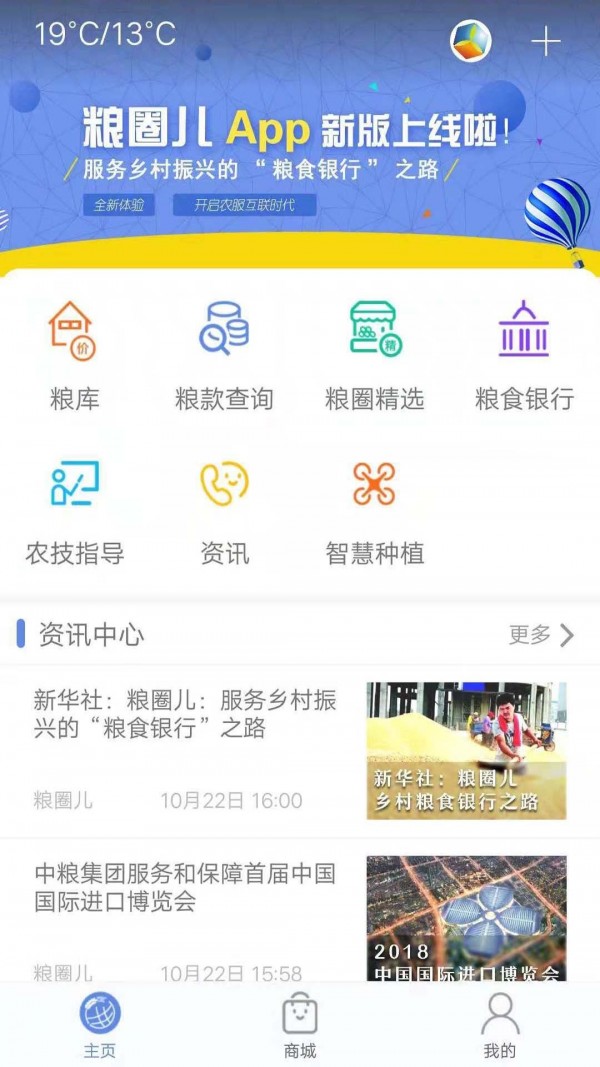View 更多 in 资讯中心
Image resolution: width=600 pixels, height=1067 pixels.
(542, 635)
